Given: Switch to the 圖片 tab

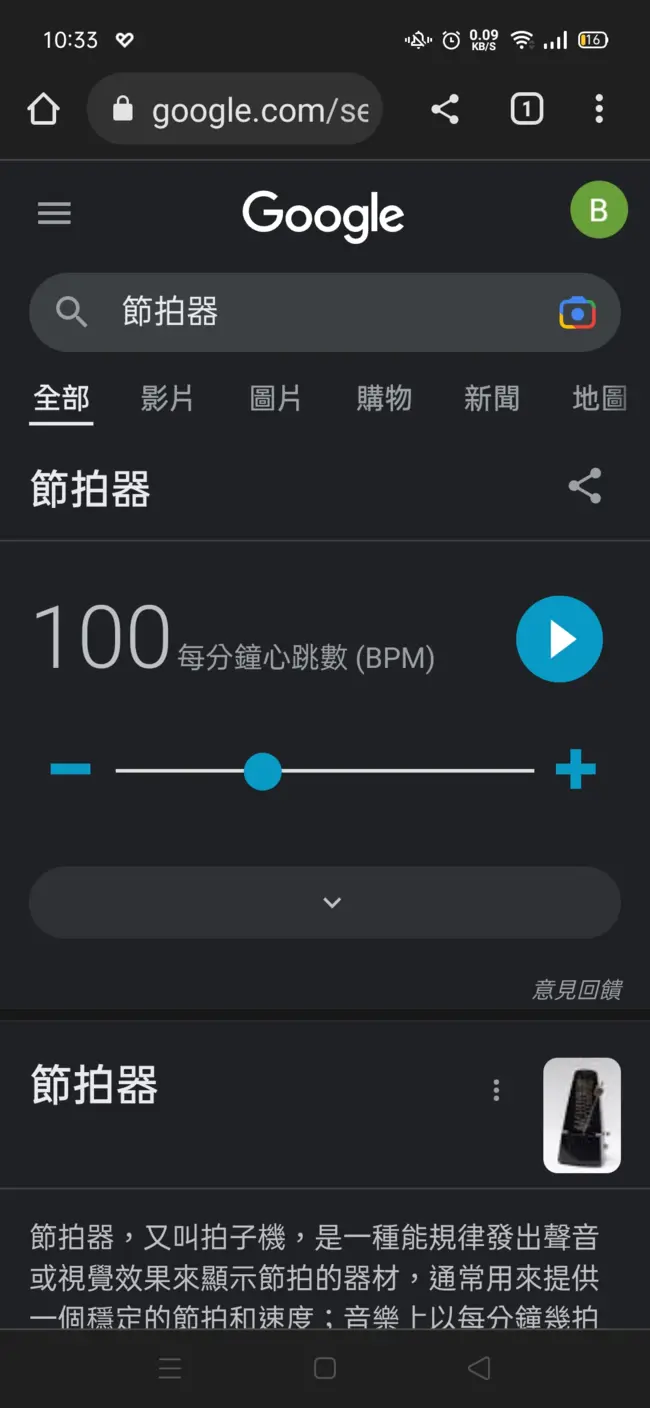Looking at the screenshot, I should [275, 398].
